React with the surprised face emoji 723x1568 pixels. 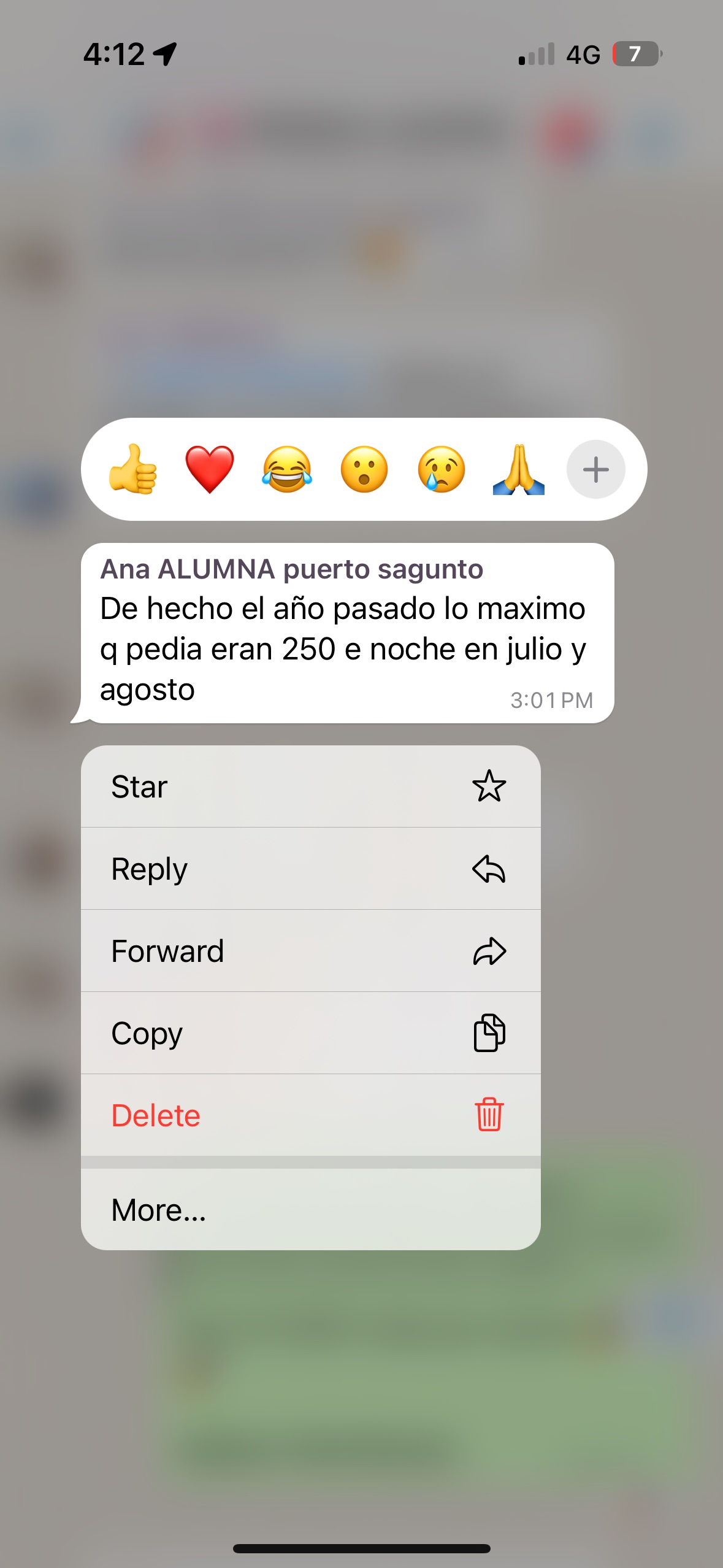coord(364,470)
